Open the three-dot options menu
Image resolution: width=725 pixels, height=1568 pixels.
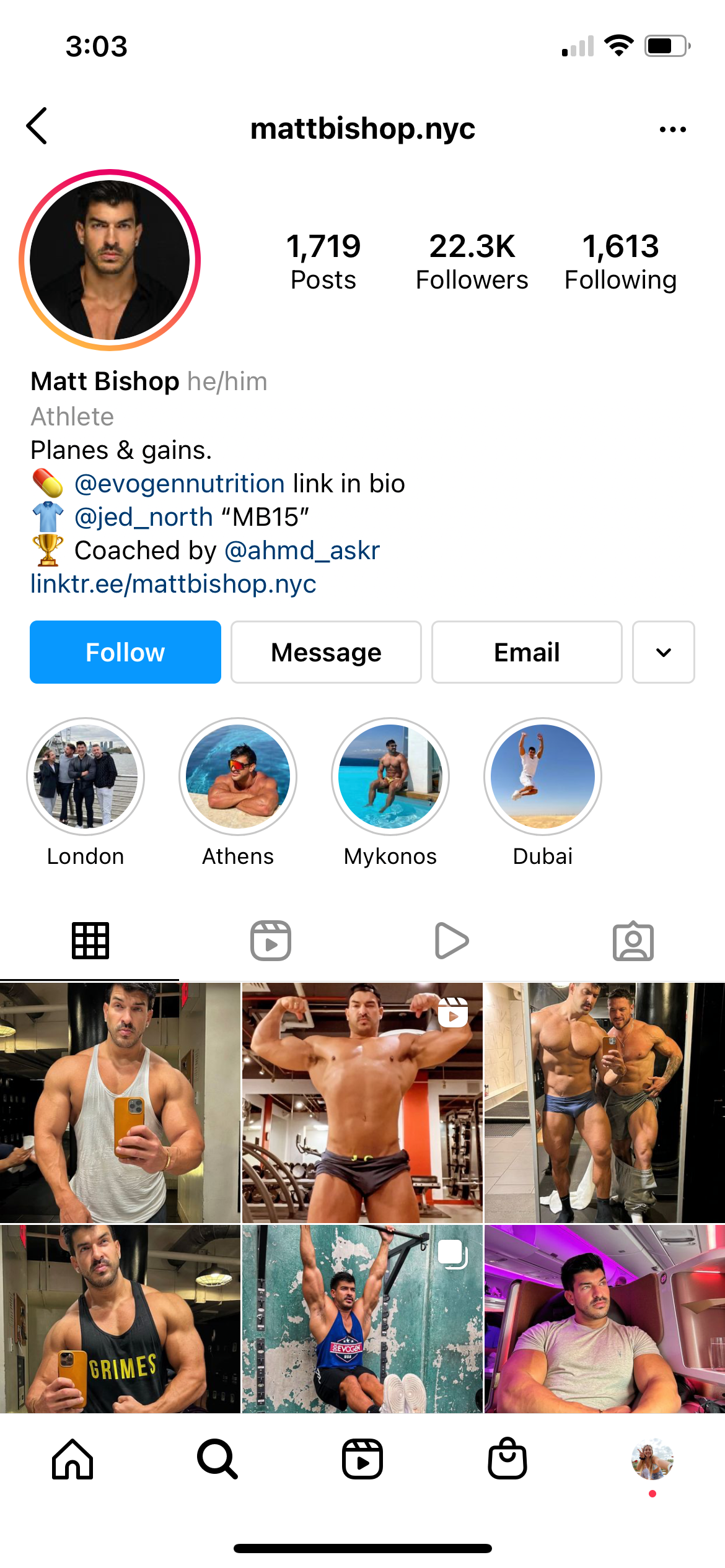[672, 129]
